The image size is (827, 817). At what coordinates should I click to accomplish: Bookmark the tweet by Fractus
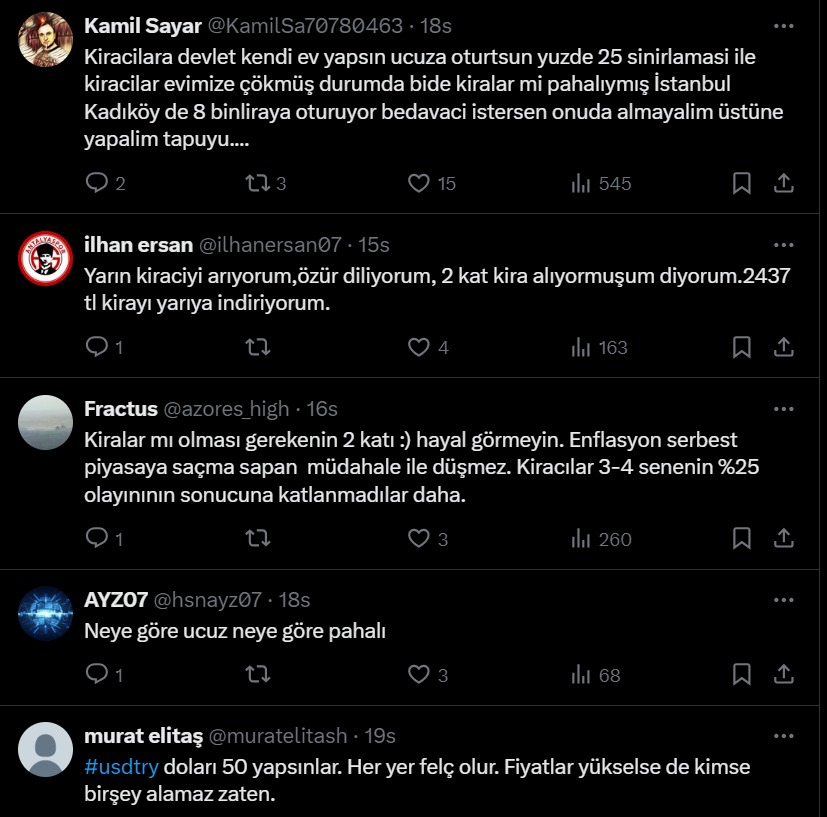(x=741, y=539)
